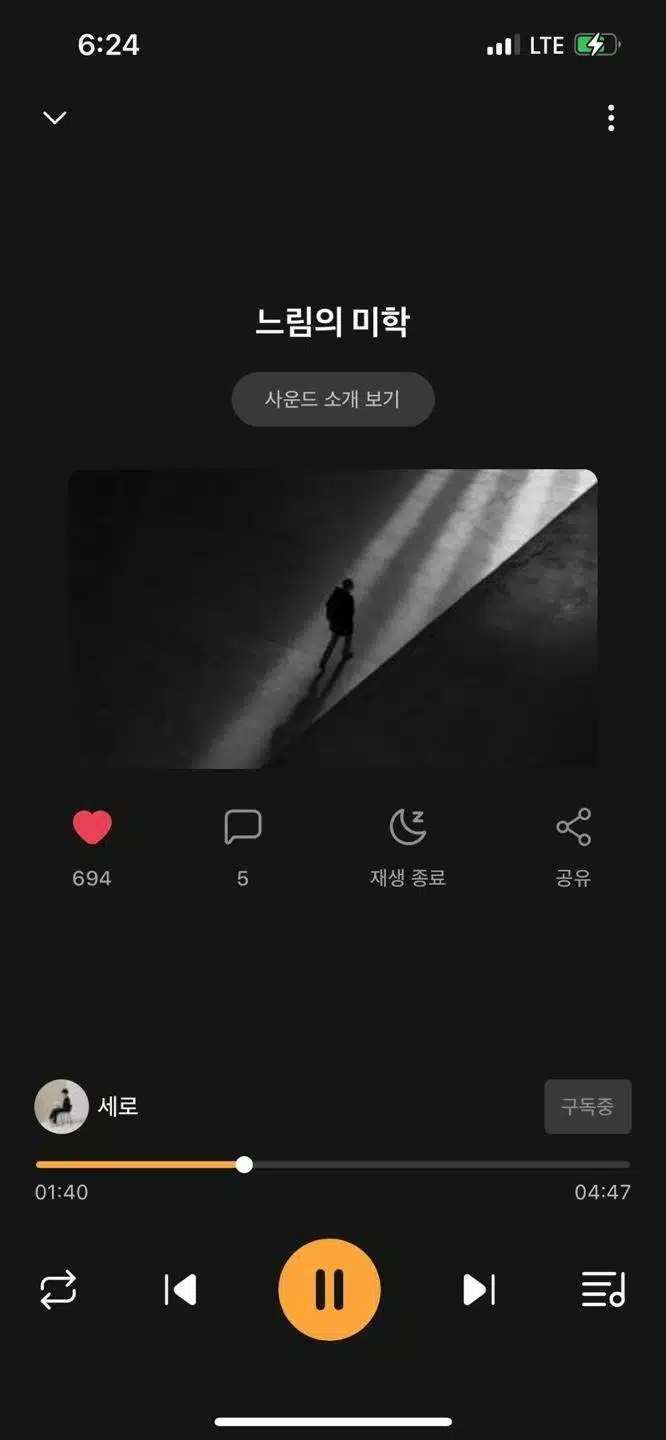
Task: Tap the 사운드 소개 보기 button
Action: [333, 399]
